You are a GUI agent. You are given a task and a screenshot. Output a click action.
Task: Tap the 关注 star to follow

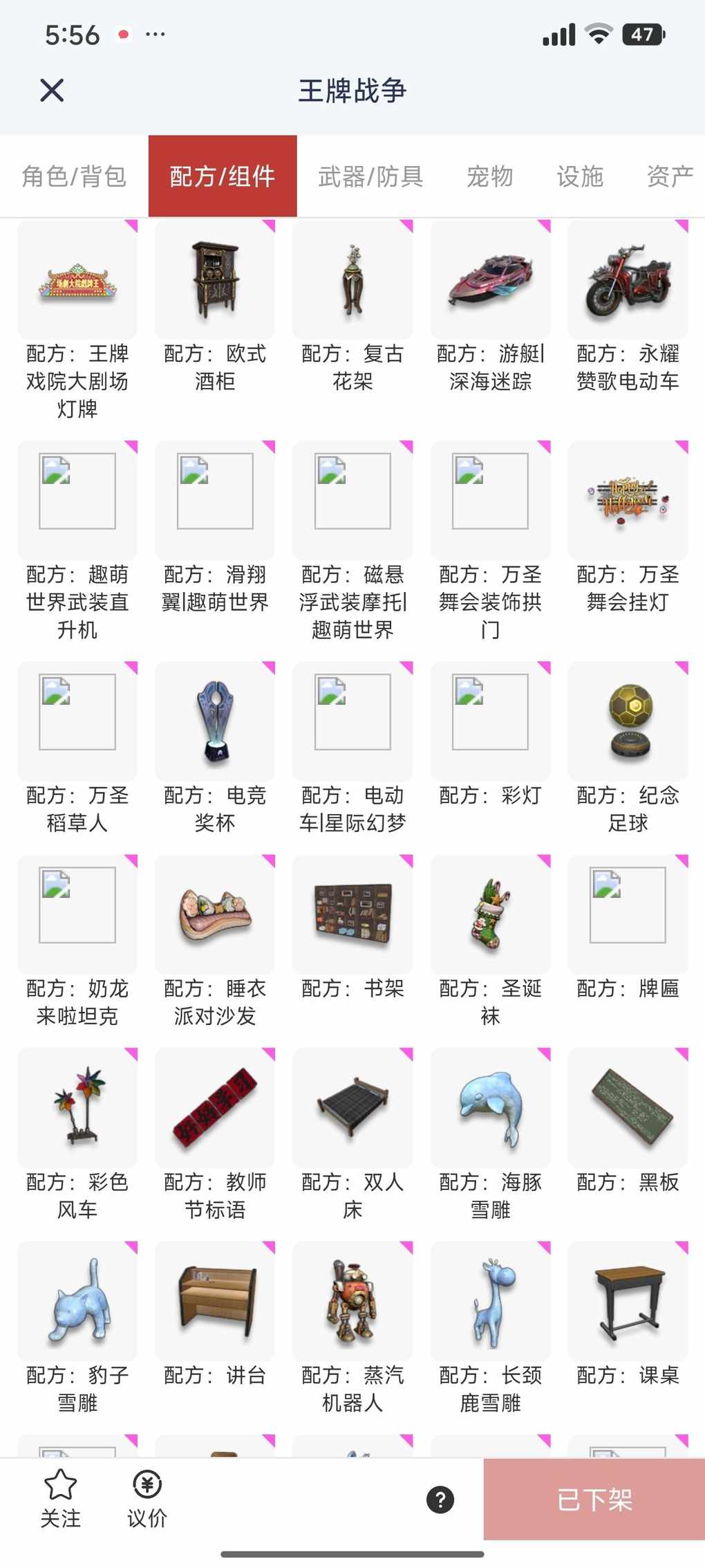click(60, 1498)
